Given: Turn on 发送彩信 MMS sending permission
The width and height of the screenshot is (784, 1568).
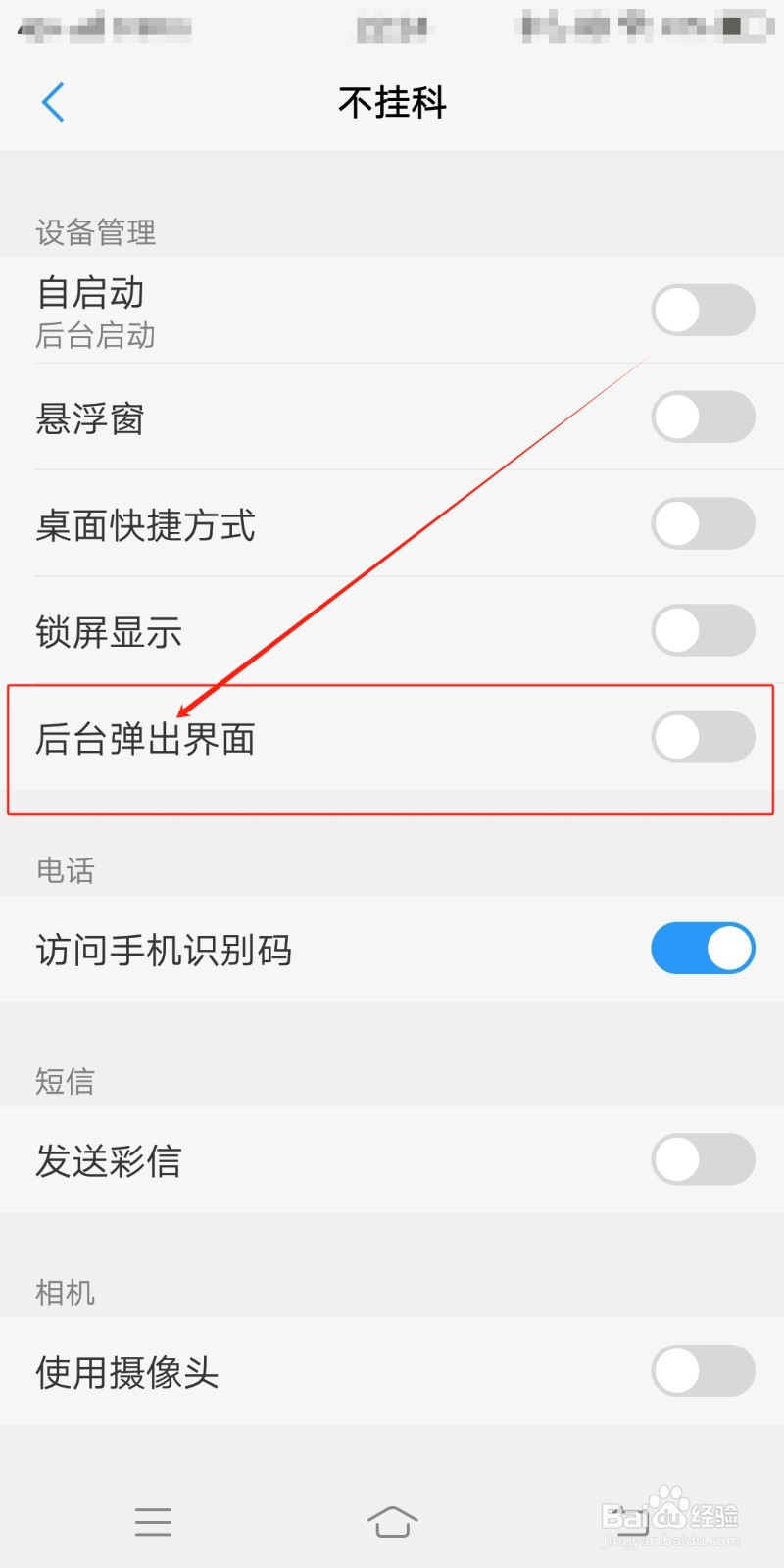Looking at the screenshot, I should (703, 1159).
